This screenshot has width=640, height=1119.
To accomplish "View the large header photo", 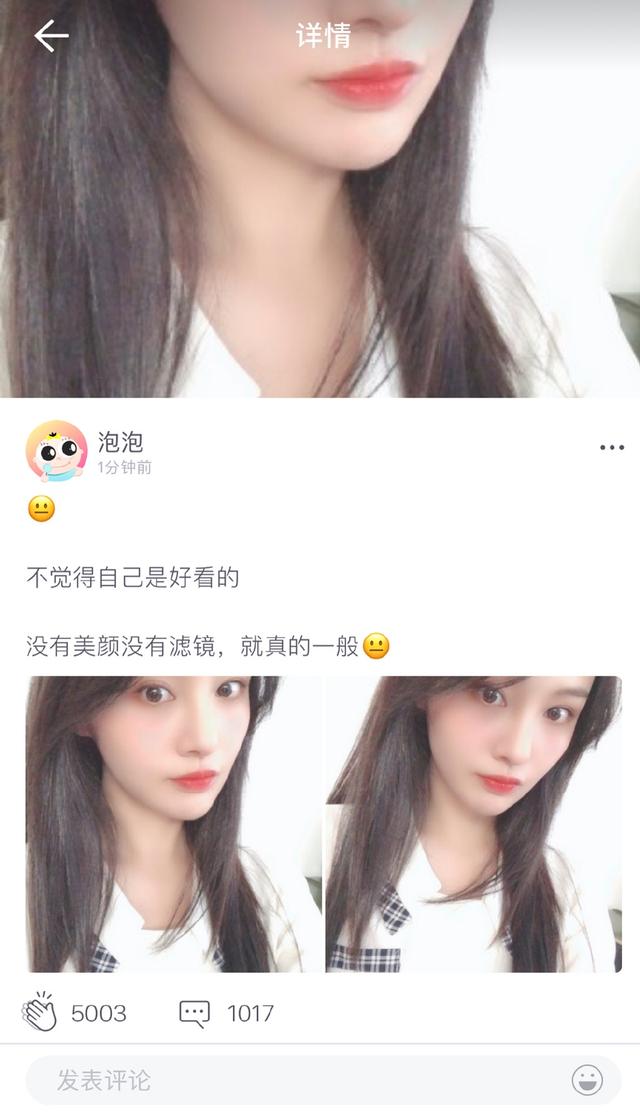I will pyautogui.click(x=320, y=230).
